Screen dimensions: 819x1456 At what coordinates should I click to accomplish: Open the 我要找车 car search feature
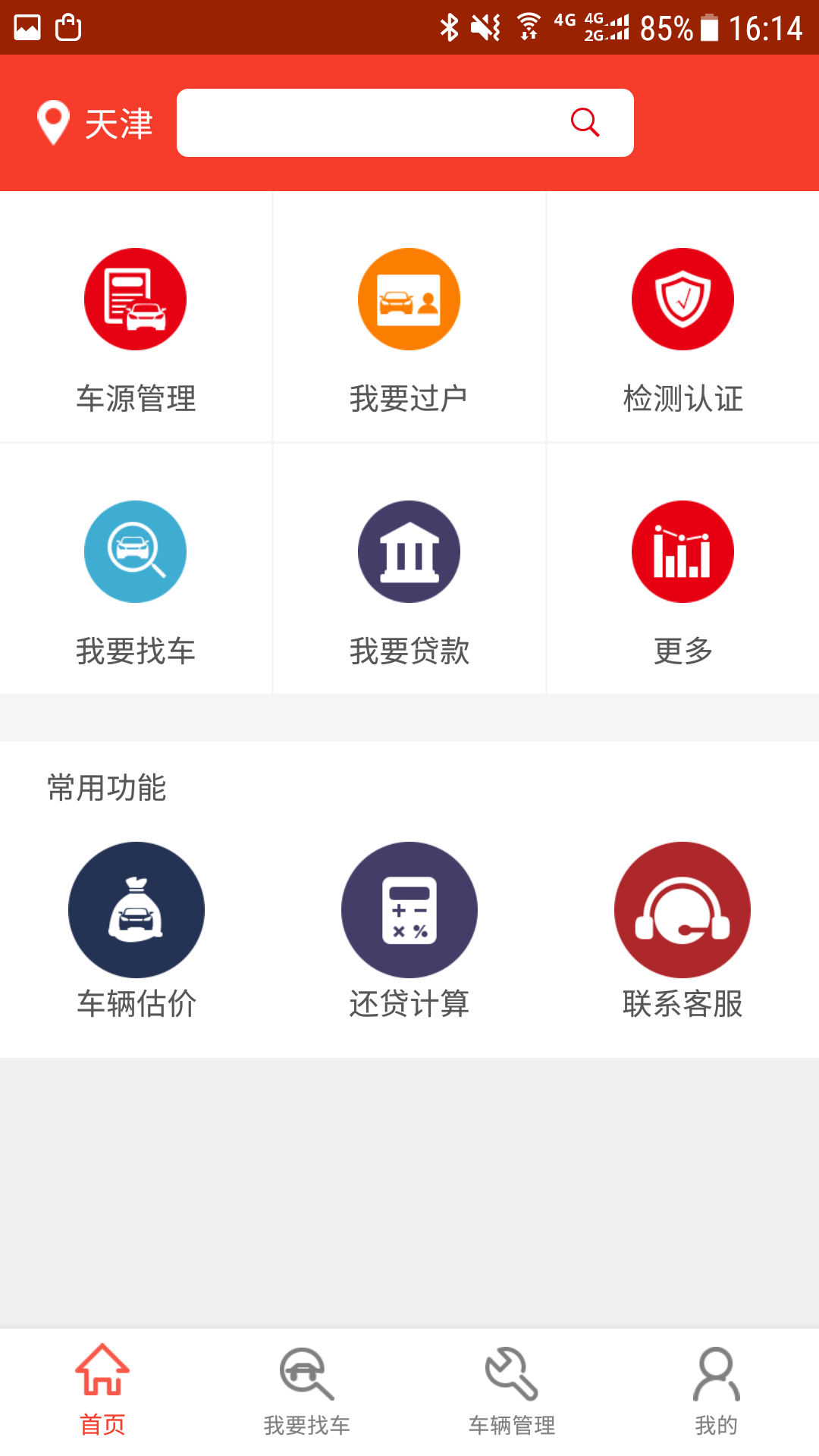136,571
